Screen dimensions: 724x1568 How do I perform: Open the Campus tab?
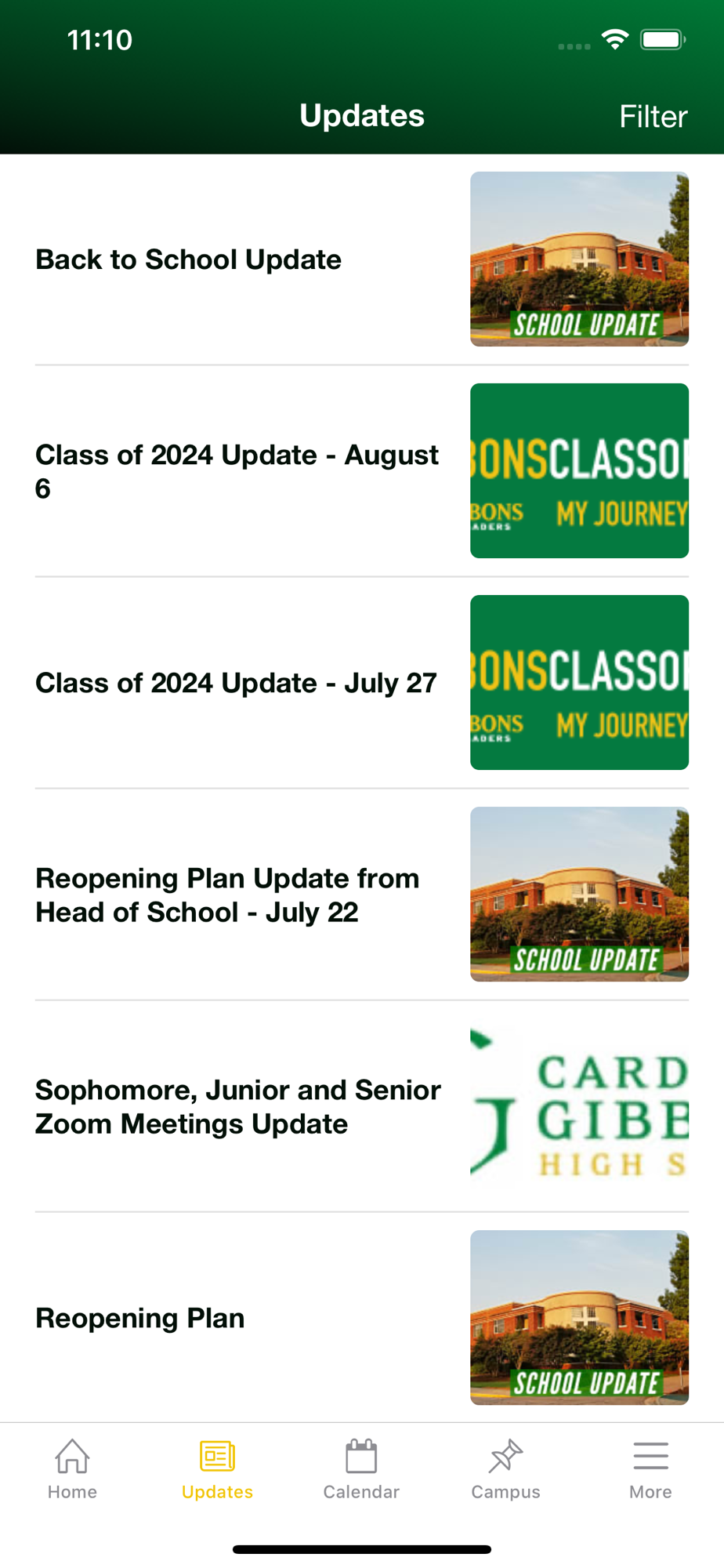tap(505, 1469)
